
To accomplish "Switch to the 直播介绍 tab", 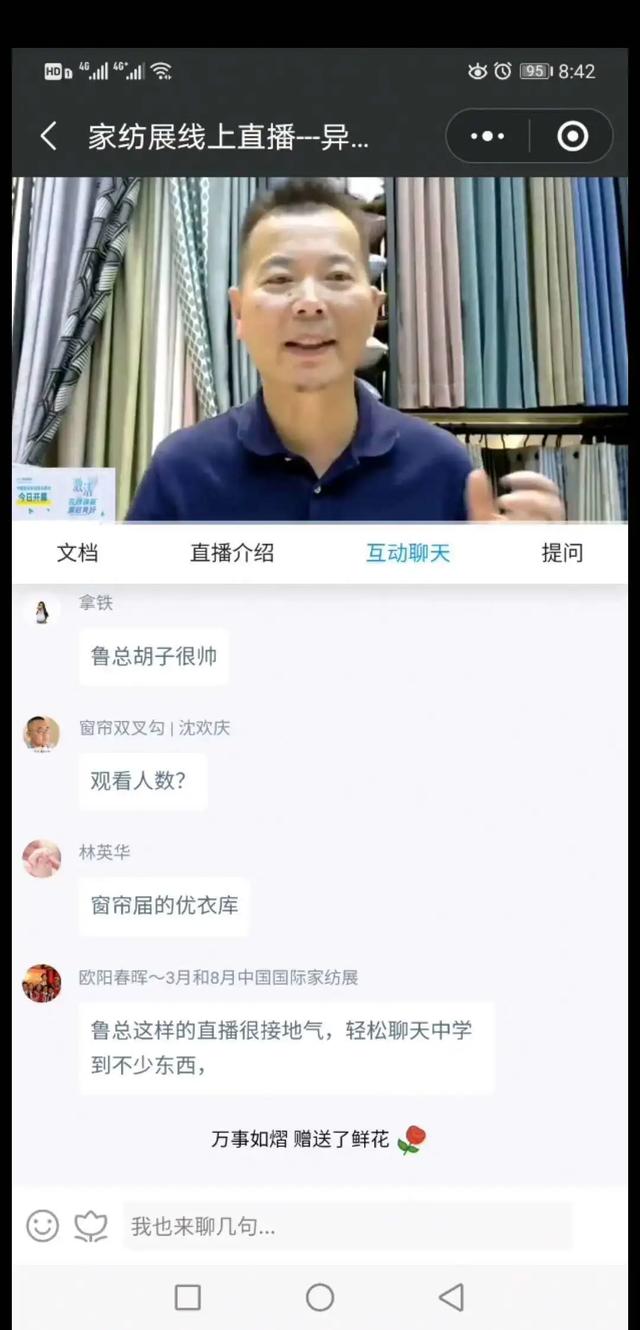I will tap(232, 553).
